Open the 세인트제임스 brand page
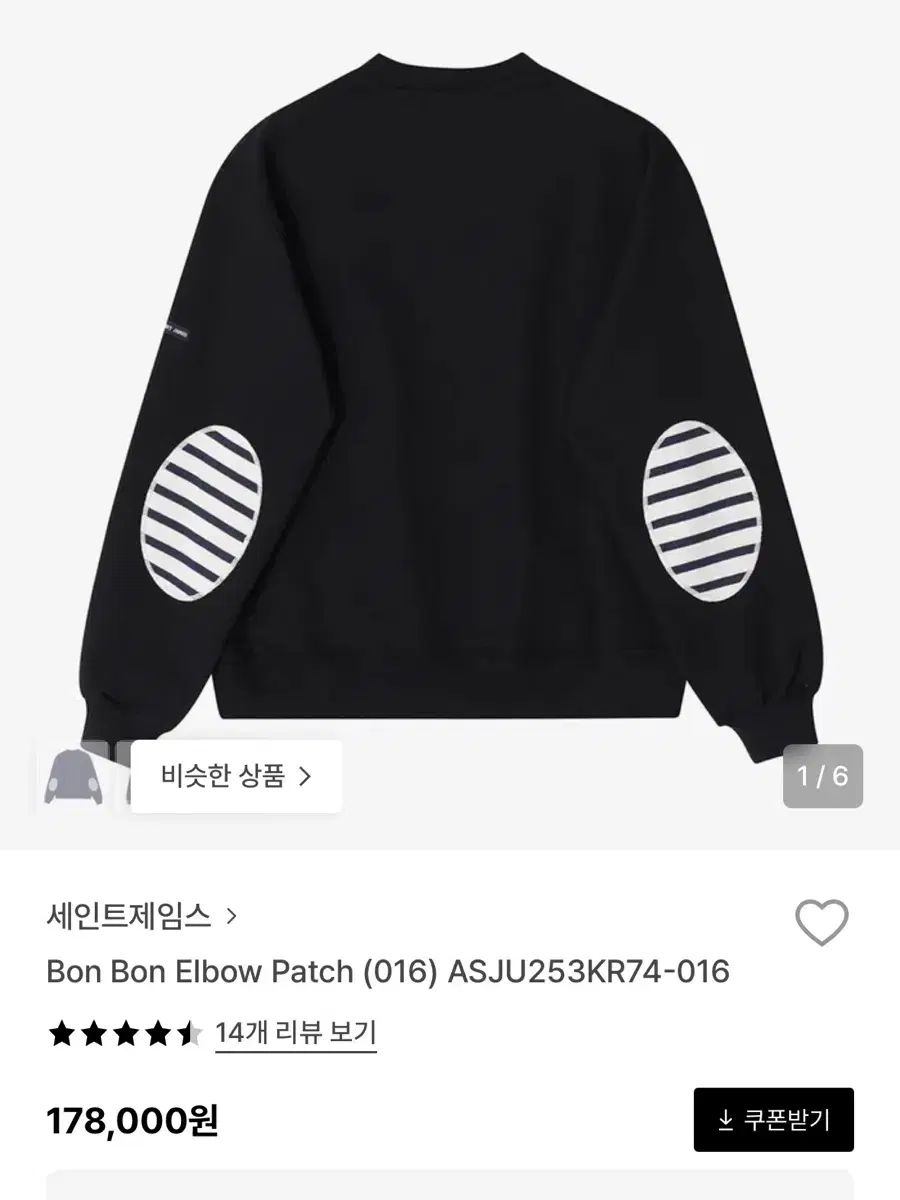The width and height of the screenshot is (900, 1200). click(141, 915)
